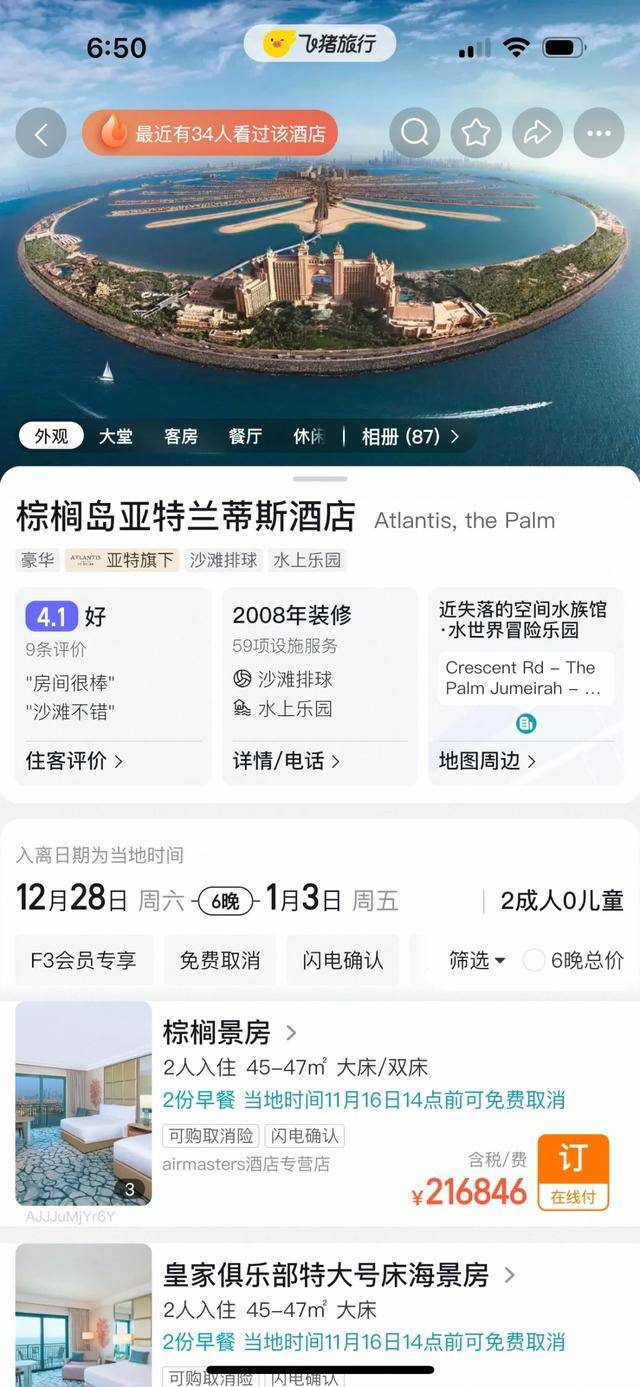Open 地图周边 map and surroundings

pos(487,761)
